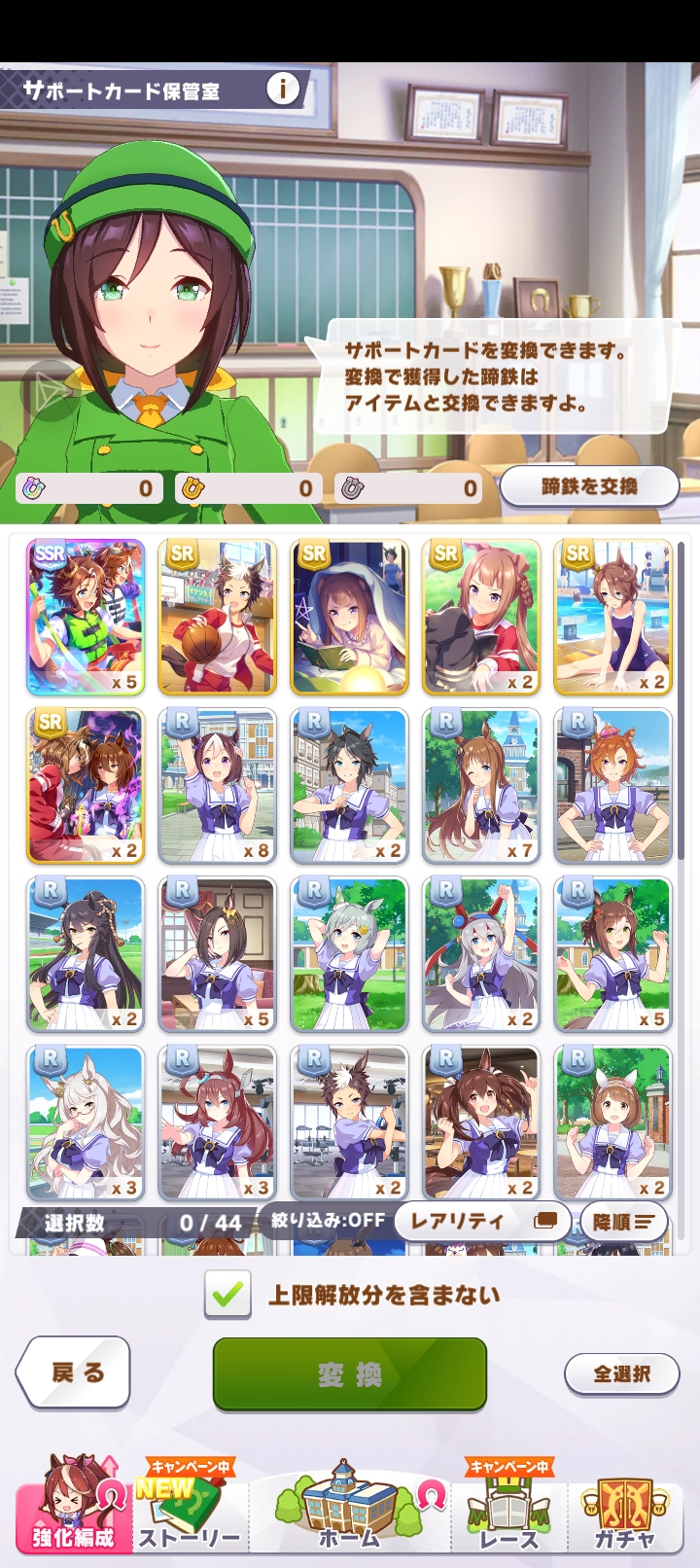Switch to the レース tab
The width and height of the screenshot is (700, 1568).
(x=508, y=1508)
